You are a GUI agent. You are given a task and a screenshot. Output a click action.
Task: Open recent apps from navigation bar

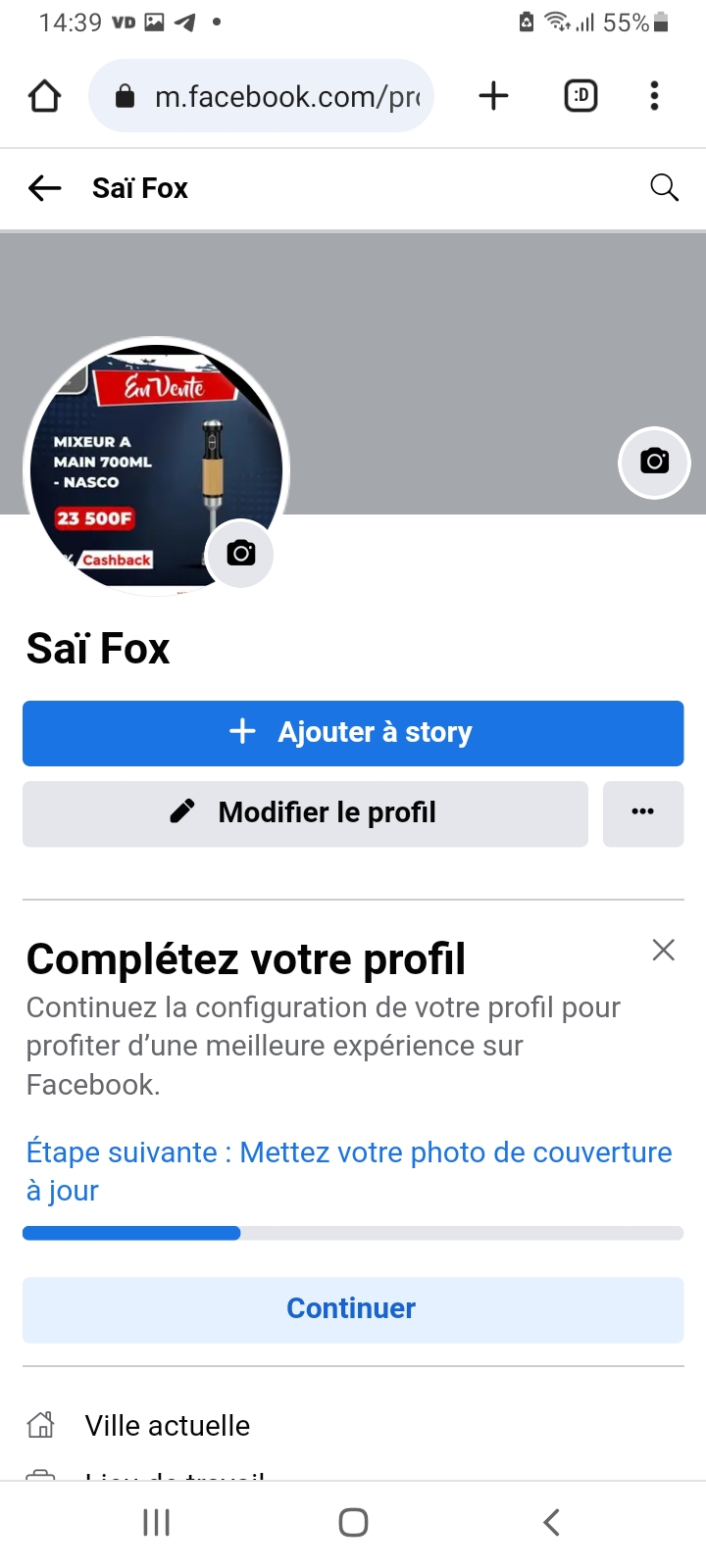click(157, 1522)
